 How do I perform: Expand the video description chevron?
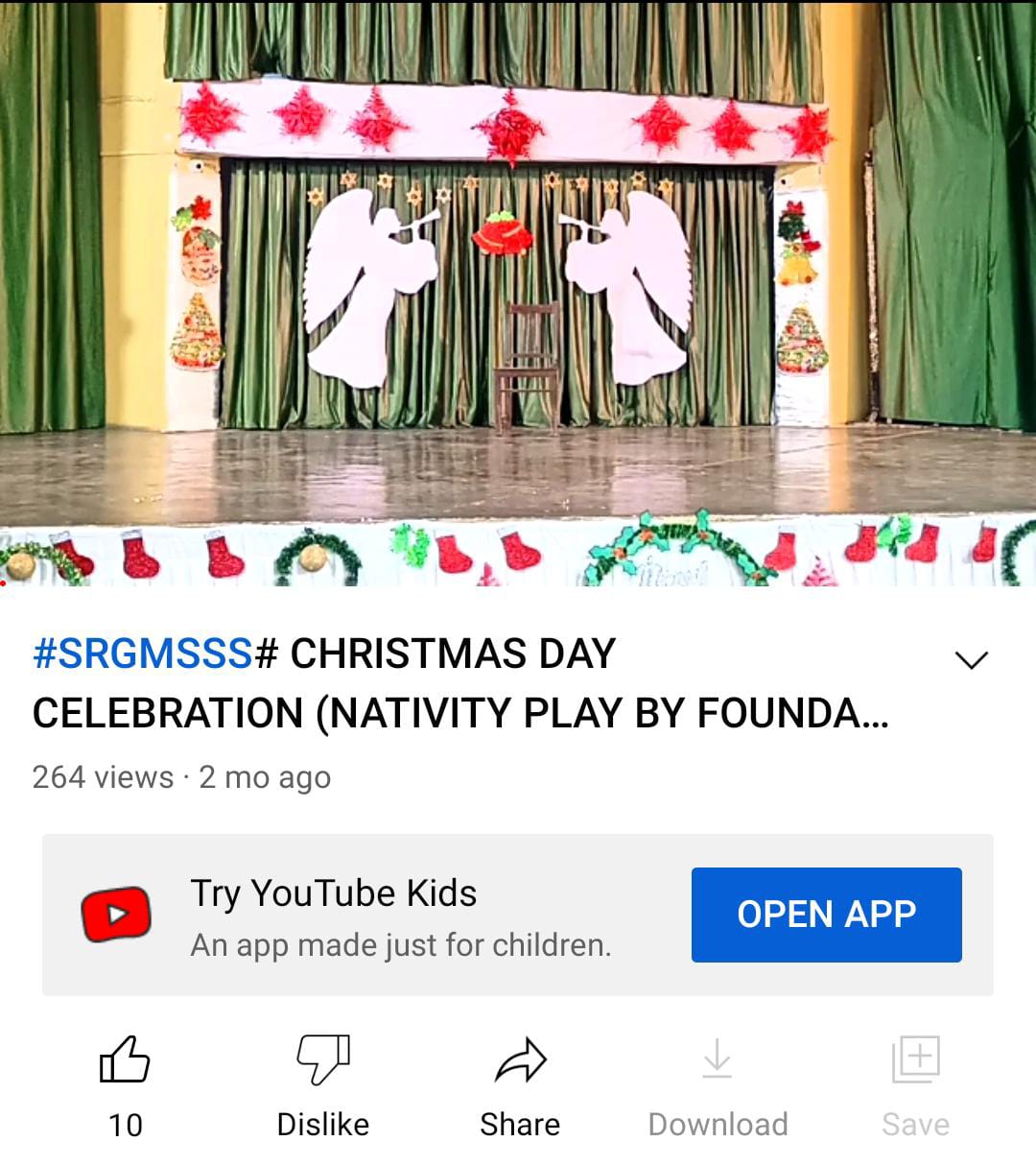971,660
